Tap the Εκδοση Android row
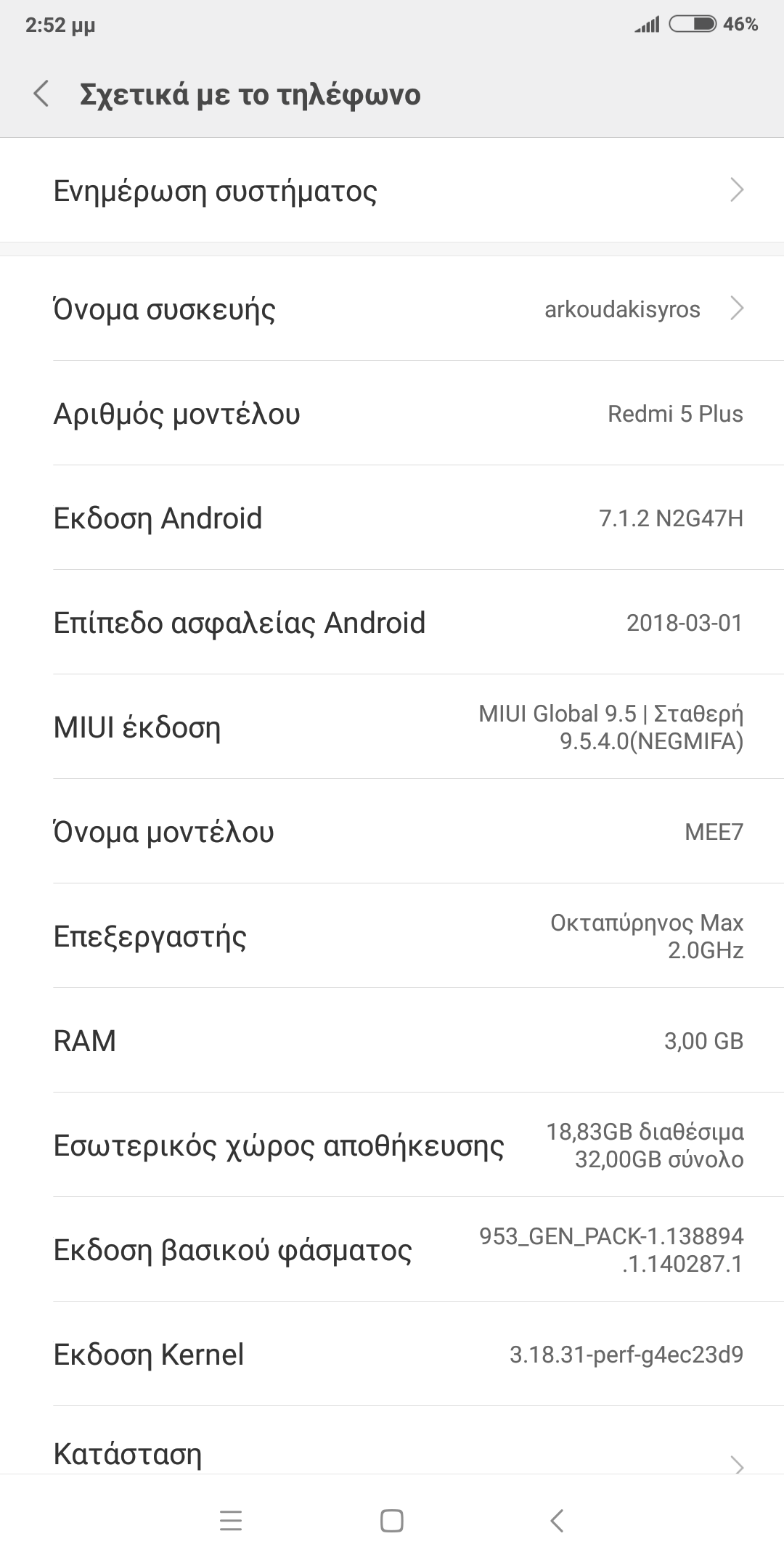The width and height of the screenshot is (784, 1568). coord(392,518)
